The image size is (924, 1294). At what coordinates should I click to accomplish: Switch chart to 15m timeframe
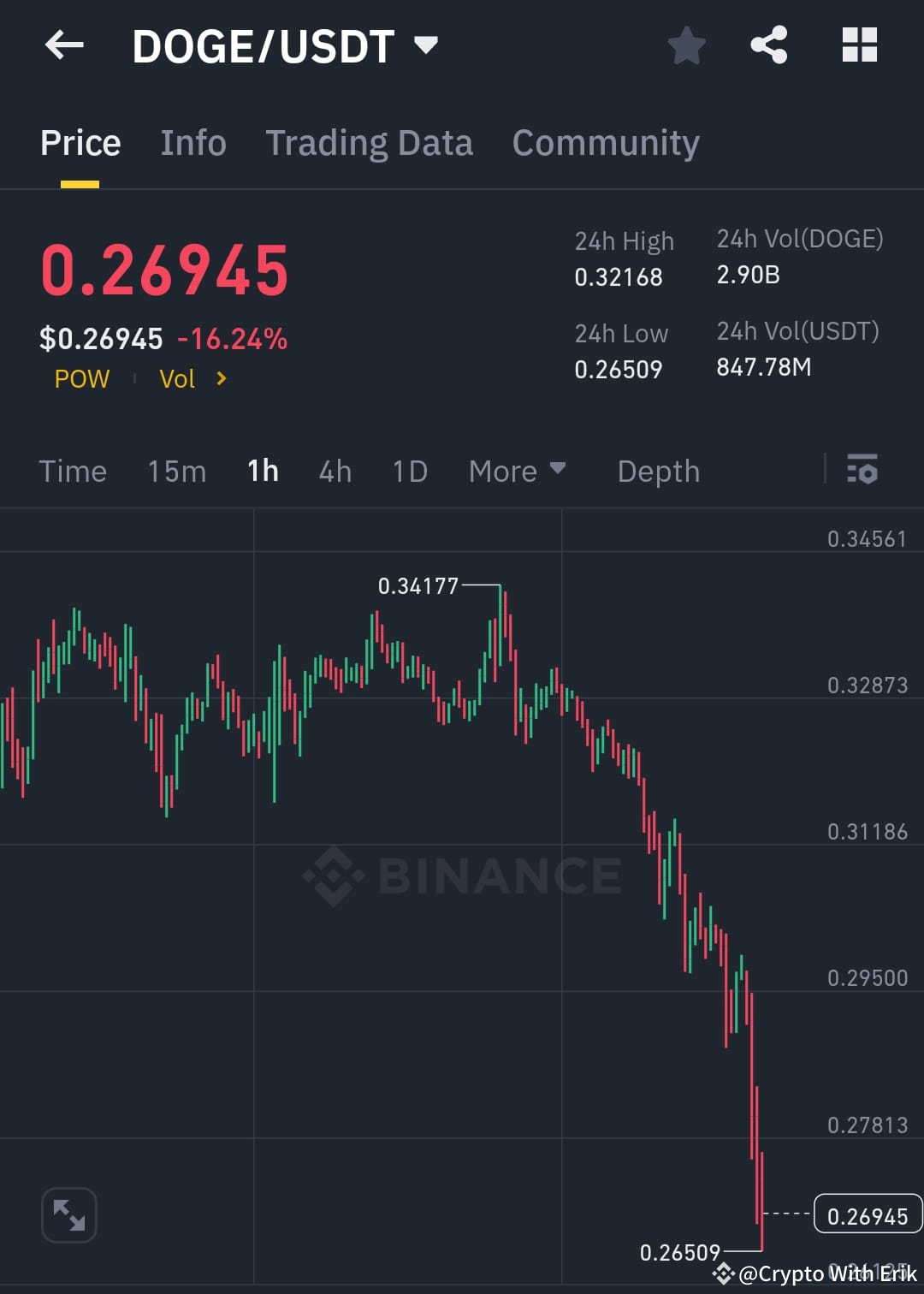[176, 471]
